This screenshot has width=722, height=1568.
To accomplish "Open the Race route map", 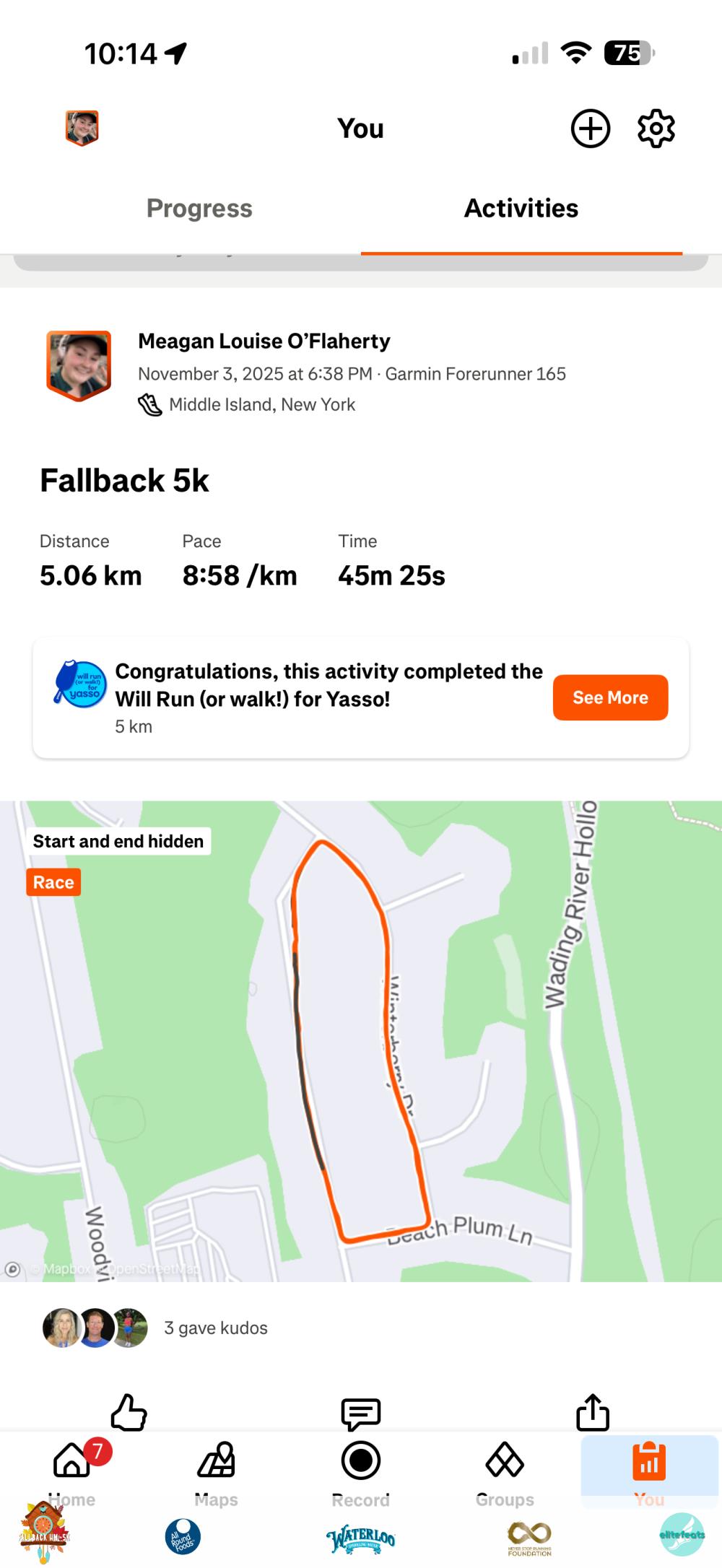I will coord(361,1040).
